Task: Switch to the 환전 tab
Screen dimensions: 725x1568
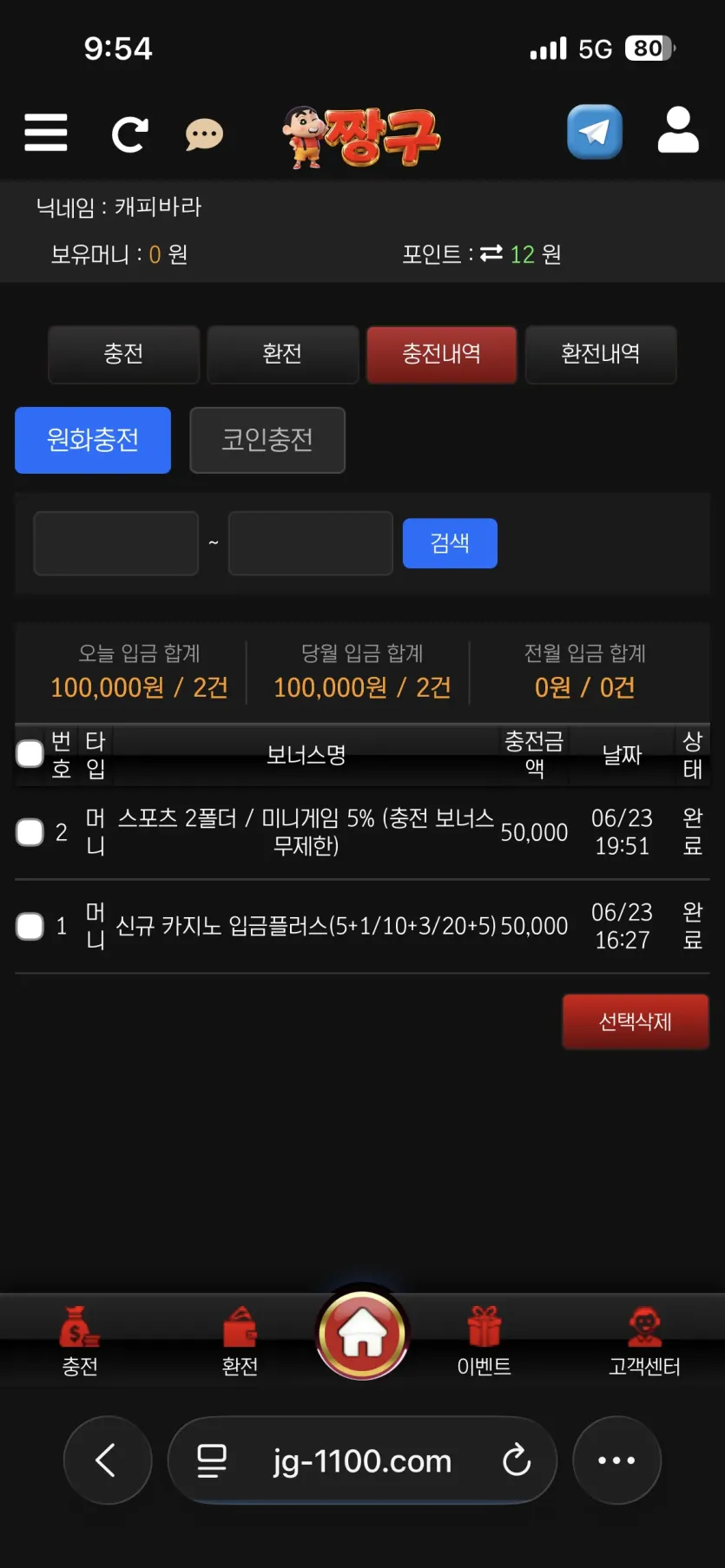Action: click(x=283, y=354)
